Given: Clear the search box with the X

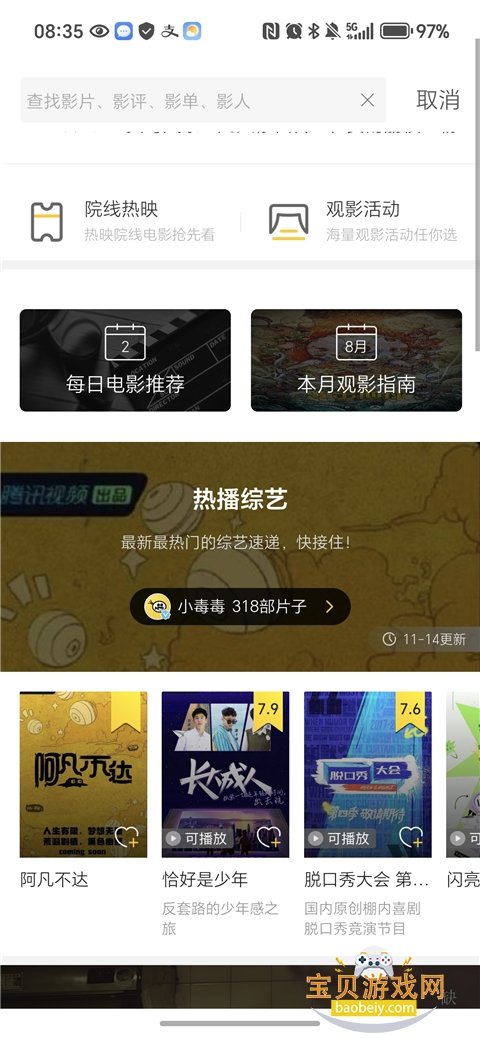Looking at the screenshot, I should click(367, 100).
